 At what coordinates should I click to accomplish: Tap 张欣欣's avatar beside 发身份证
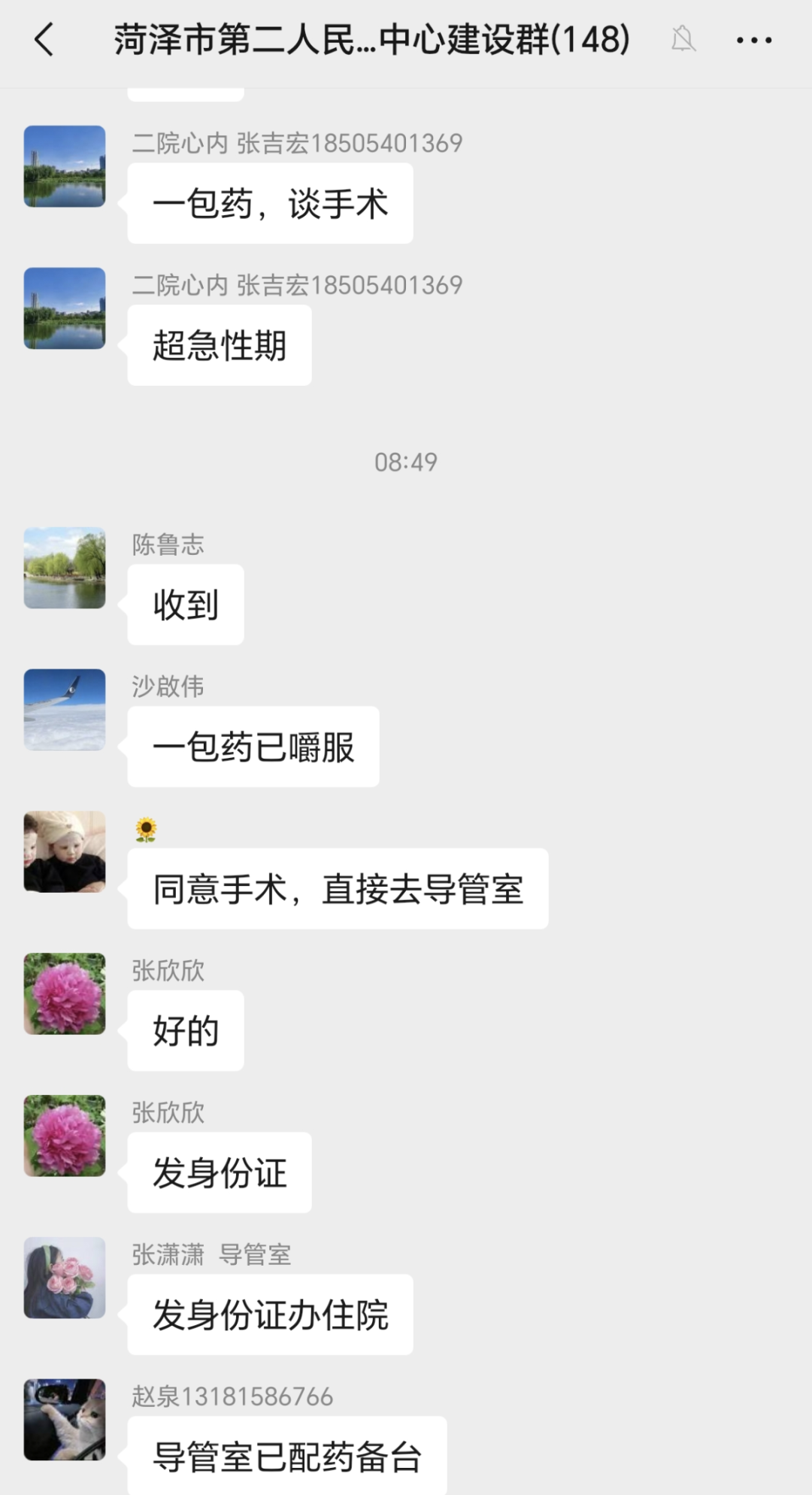pyautogui.click(x=65, y=1136)
